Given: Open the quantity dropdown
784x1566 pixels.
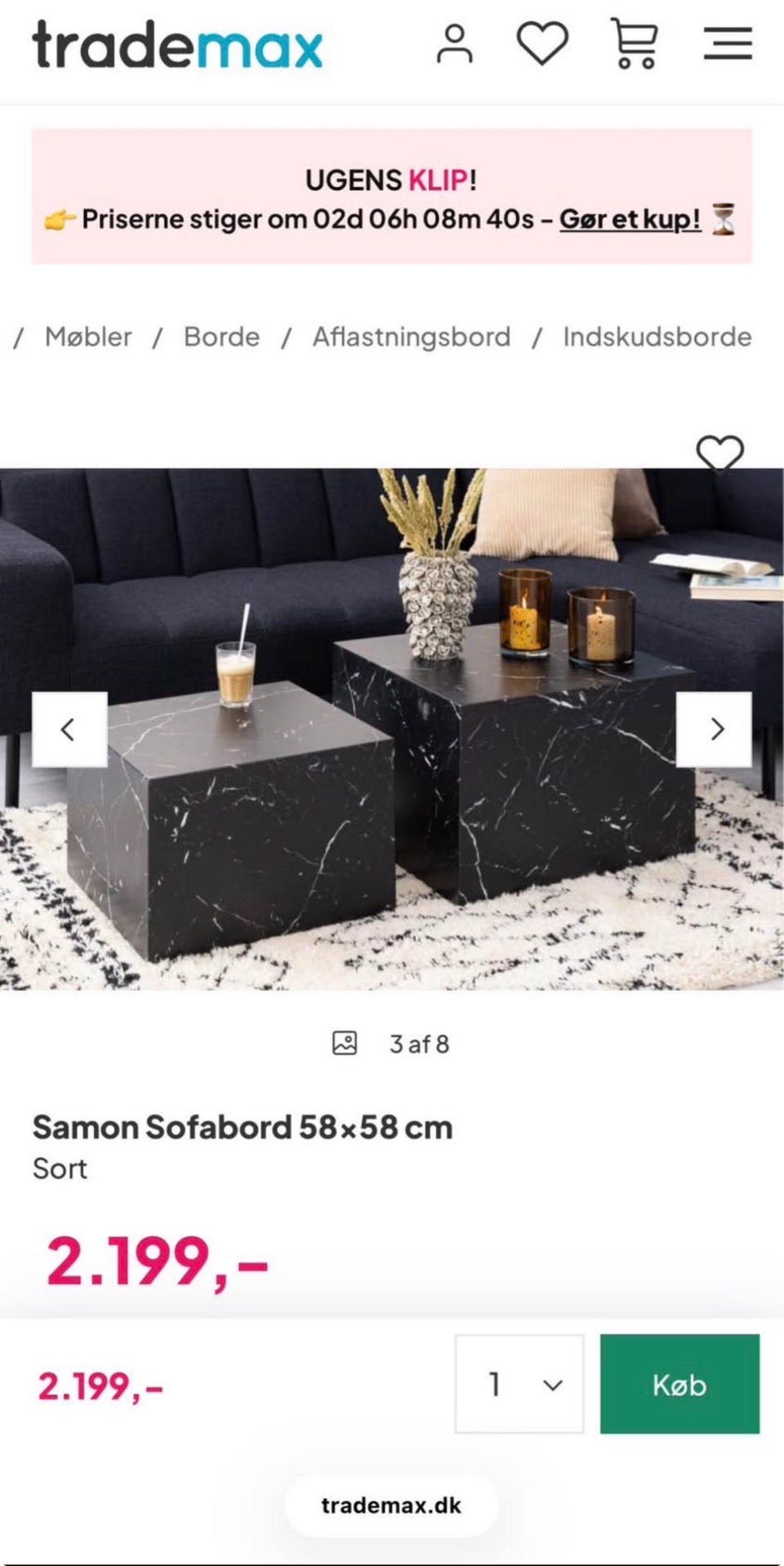Looking at the screenshot, I should tap(519, 1384).
